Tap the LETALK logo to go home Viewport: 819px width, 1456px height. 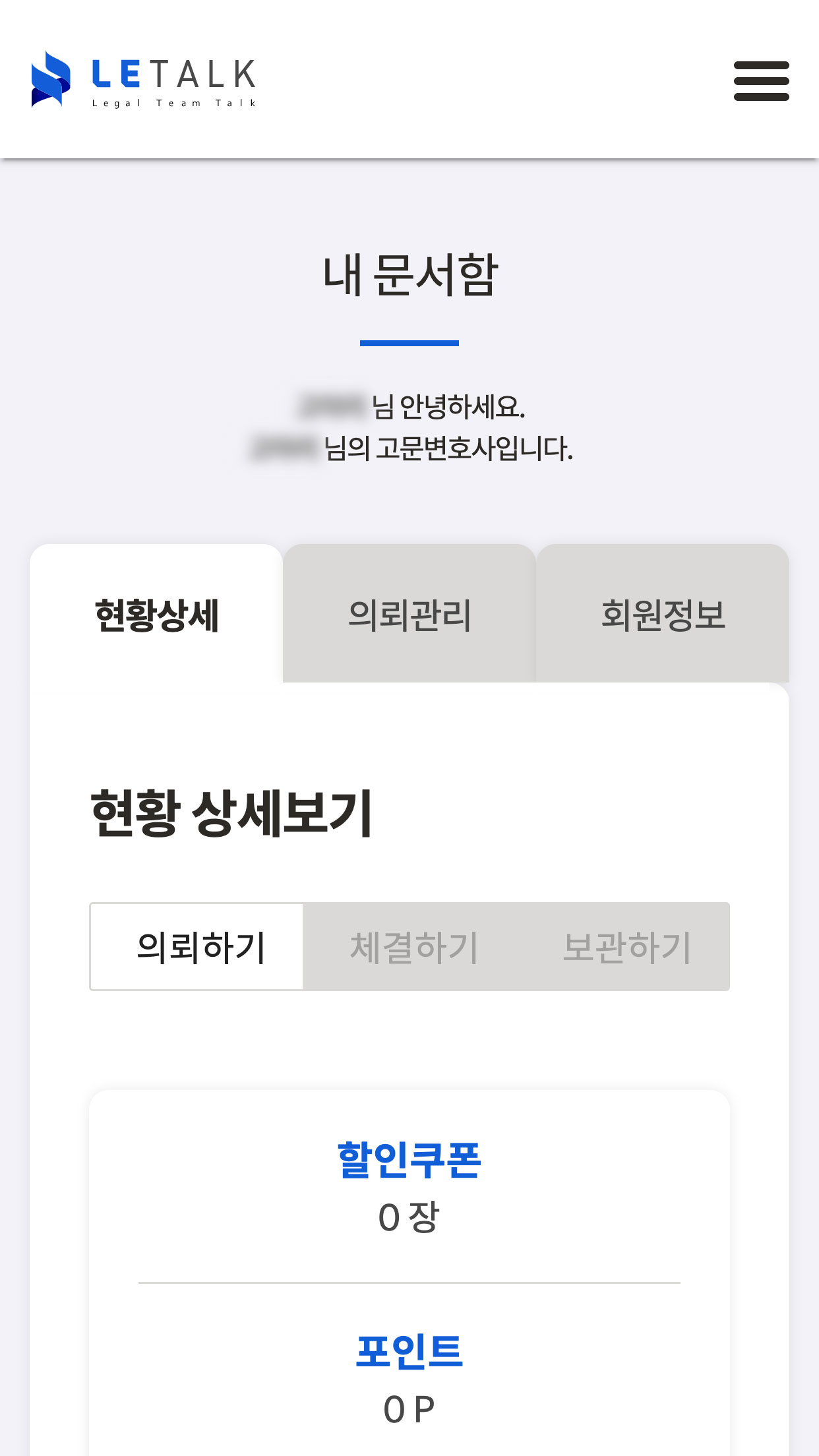tap(144, 80)
